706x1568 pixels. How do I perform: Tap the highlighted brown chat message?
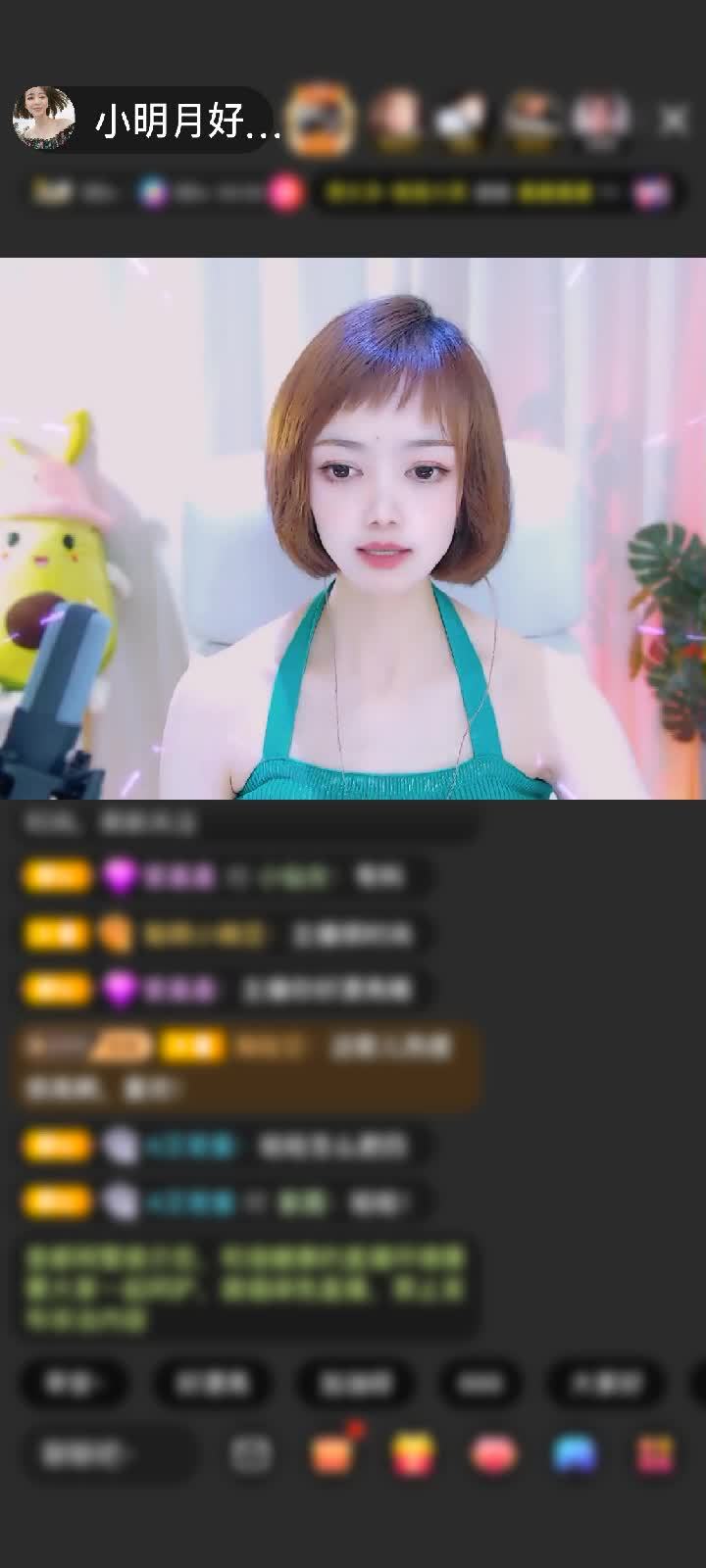[x=245, y=1066]
